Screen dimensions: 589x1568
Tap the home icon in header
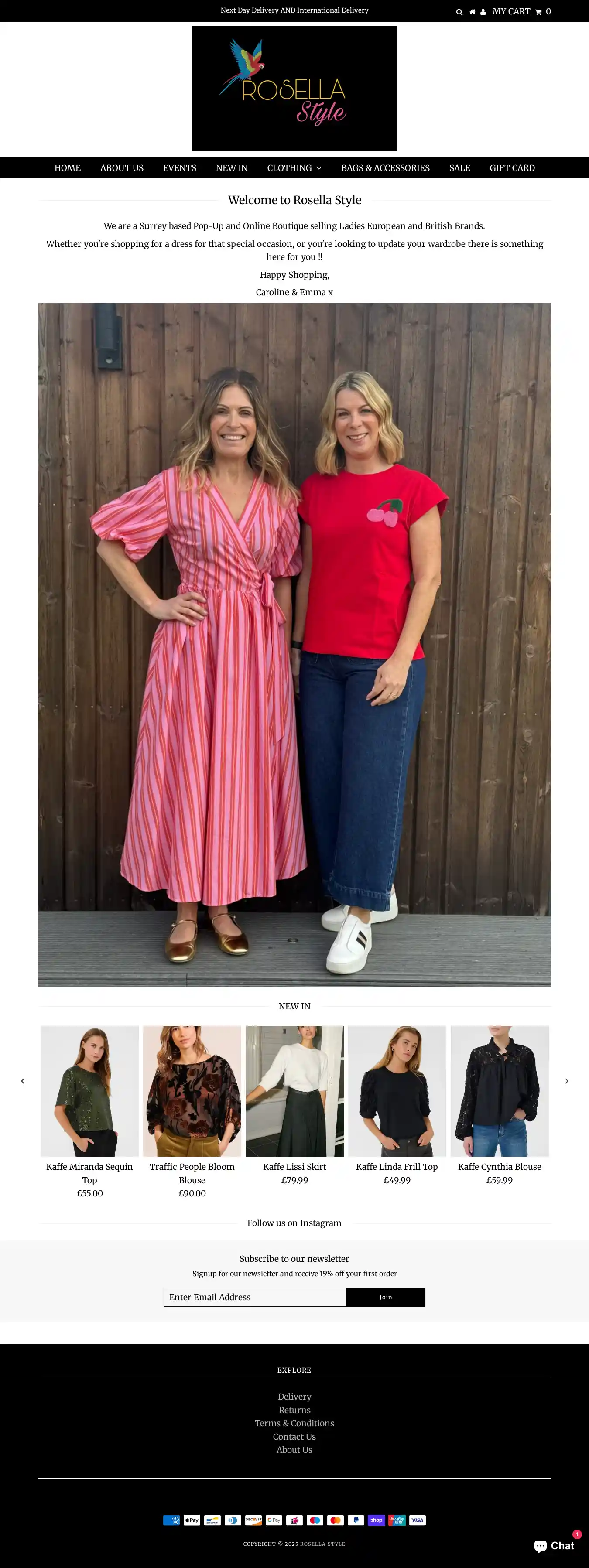click(472, 12)
